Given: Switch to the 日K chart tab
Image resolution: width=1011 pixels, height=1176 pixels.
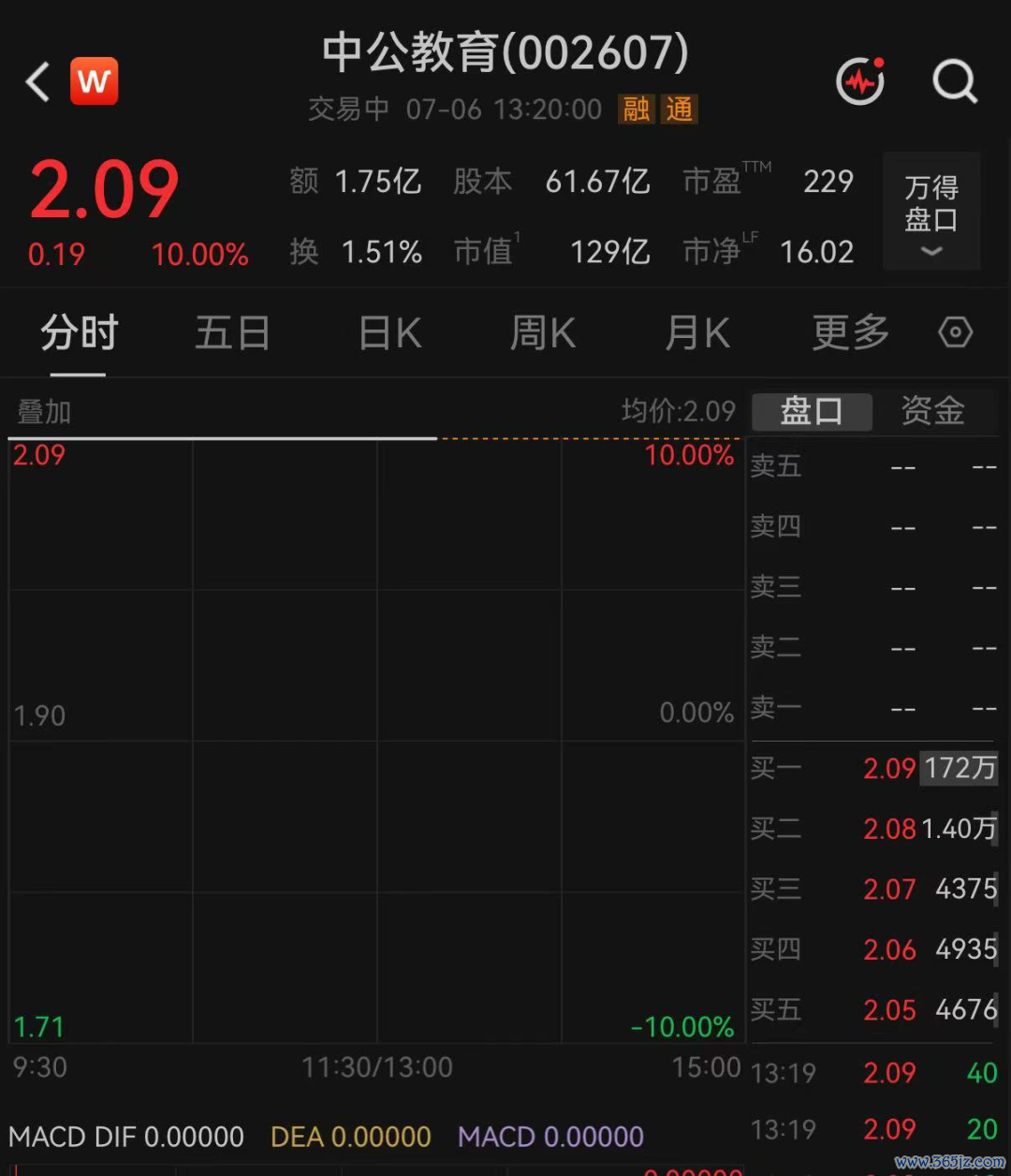Looking at the screenshot, I should coord(389,332).
